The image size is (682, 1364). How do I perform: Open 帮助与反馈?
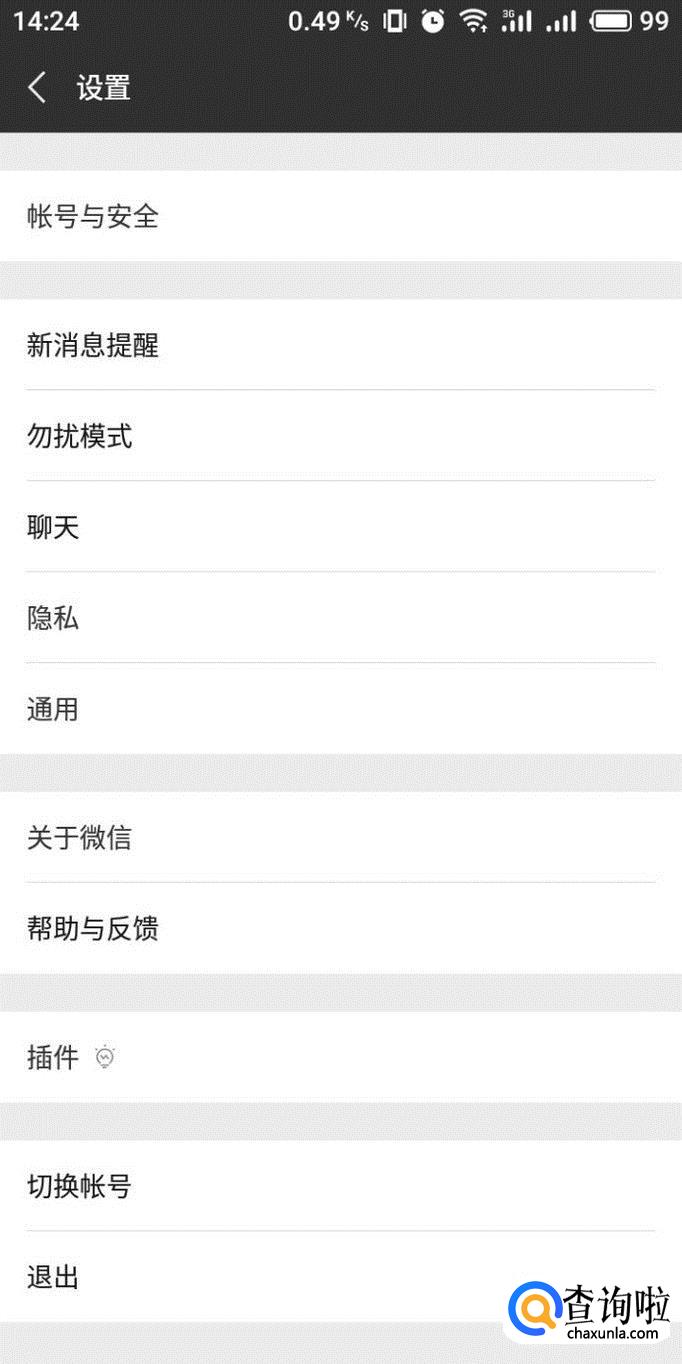[94, 929]
